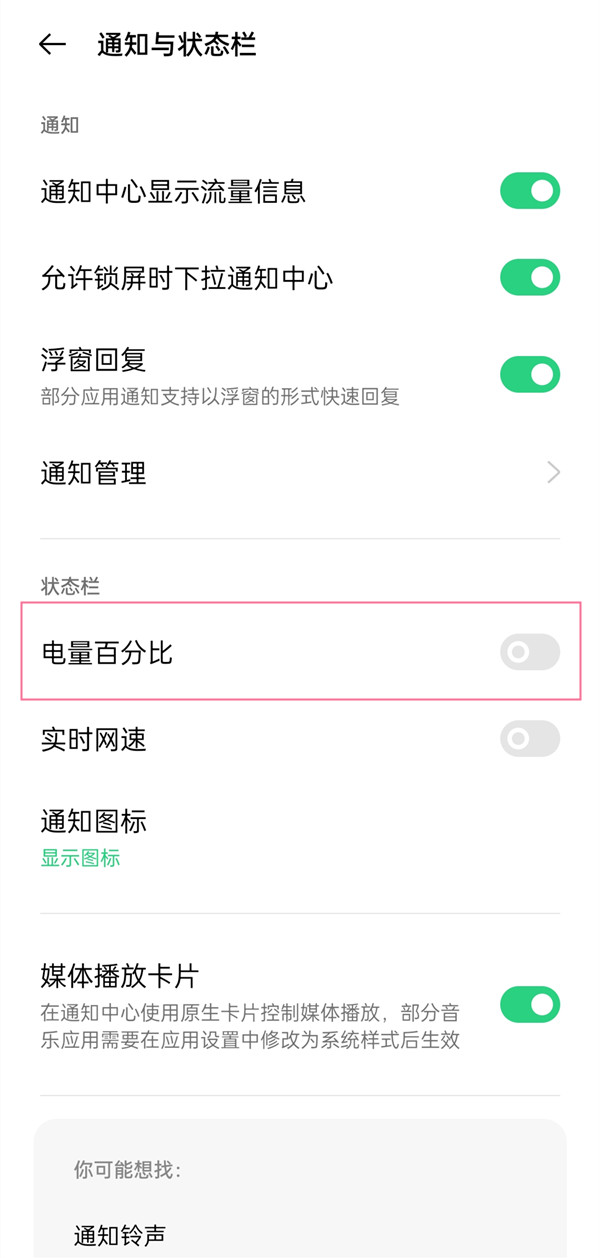
Task: Enable 电量百分比 switch
Action: (530, 652)
